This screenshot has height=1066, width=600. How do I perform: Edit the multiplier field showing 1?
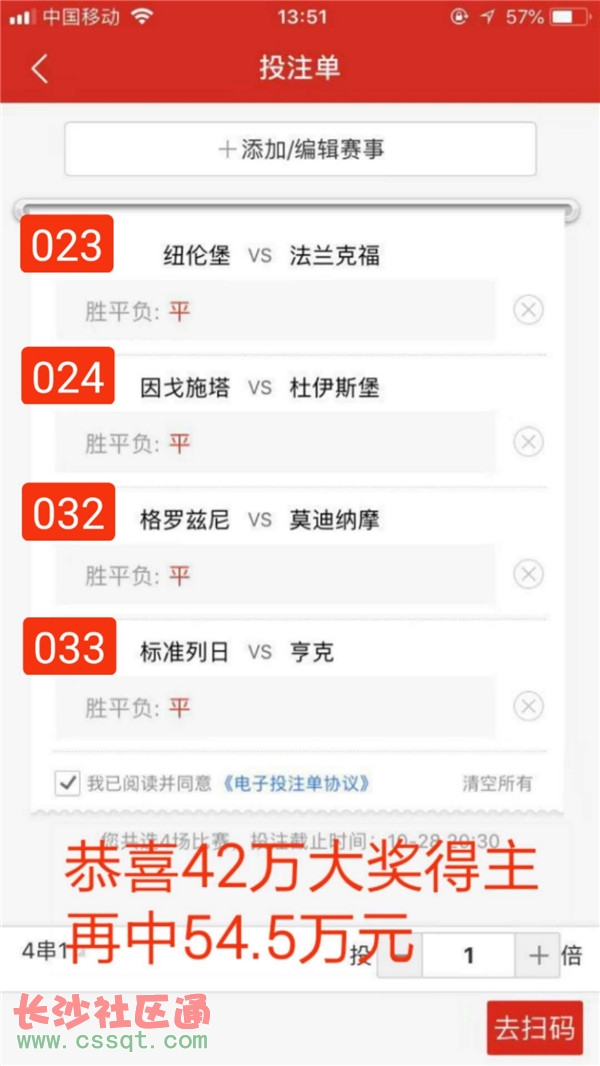tap(468, 955)
